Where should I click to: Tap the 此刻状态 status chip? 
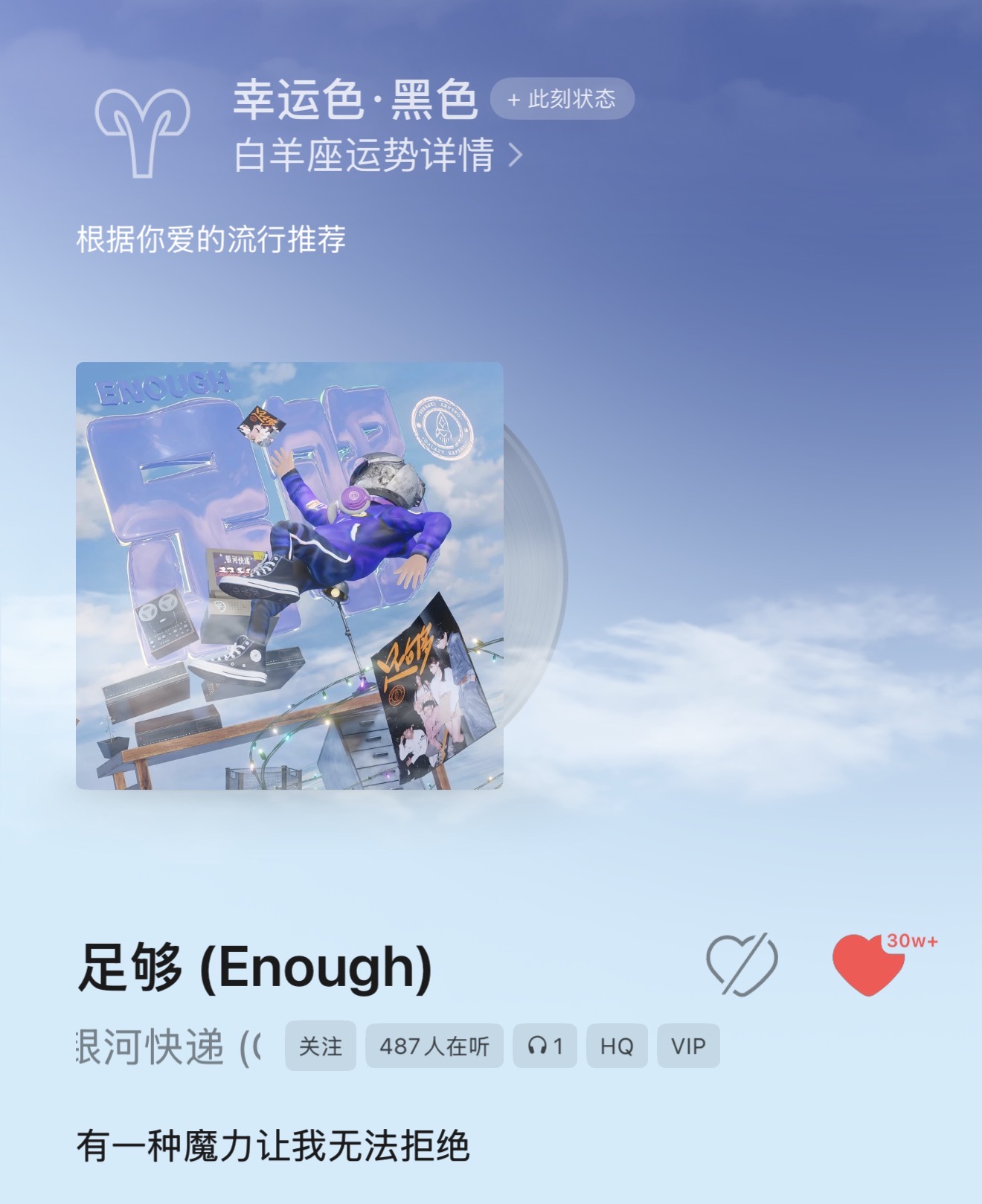click(x=562, y=99)
